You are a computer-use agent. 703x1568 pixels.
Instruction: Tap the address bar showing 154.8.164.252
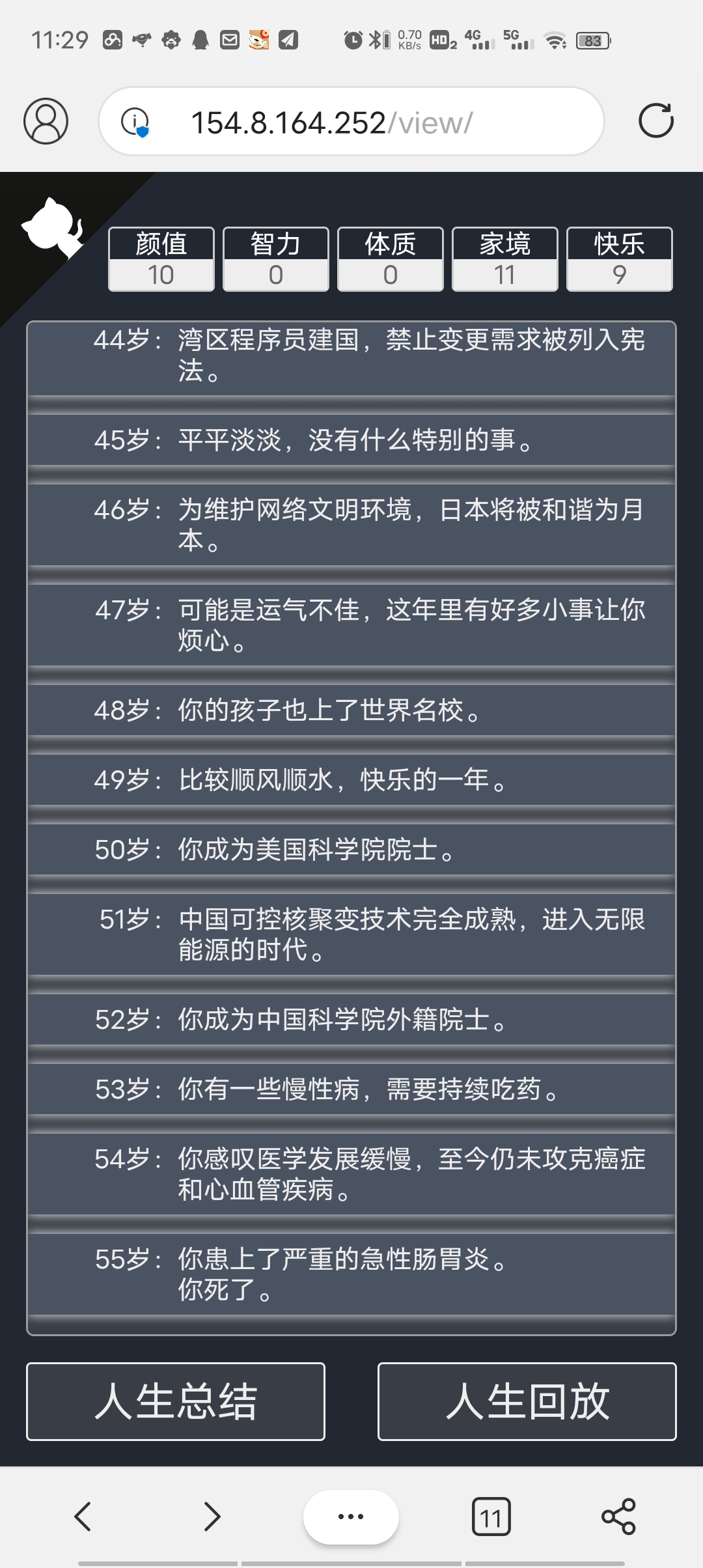[x=351, y=122]
